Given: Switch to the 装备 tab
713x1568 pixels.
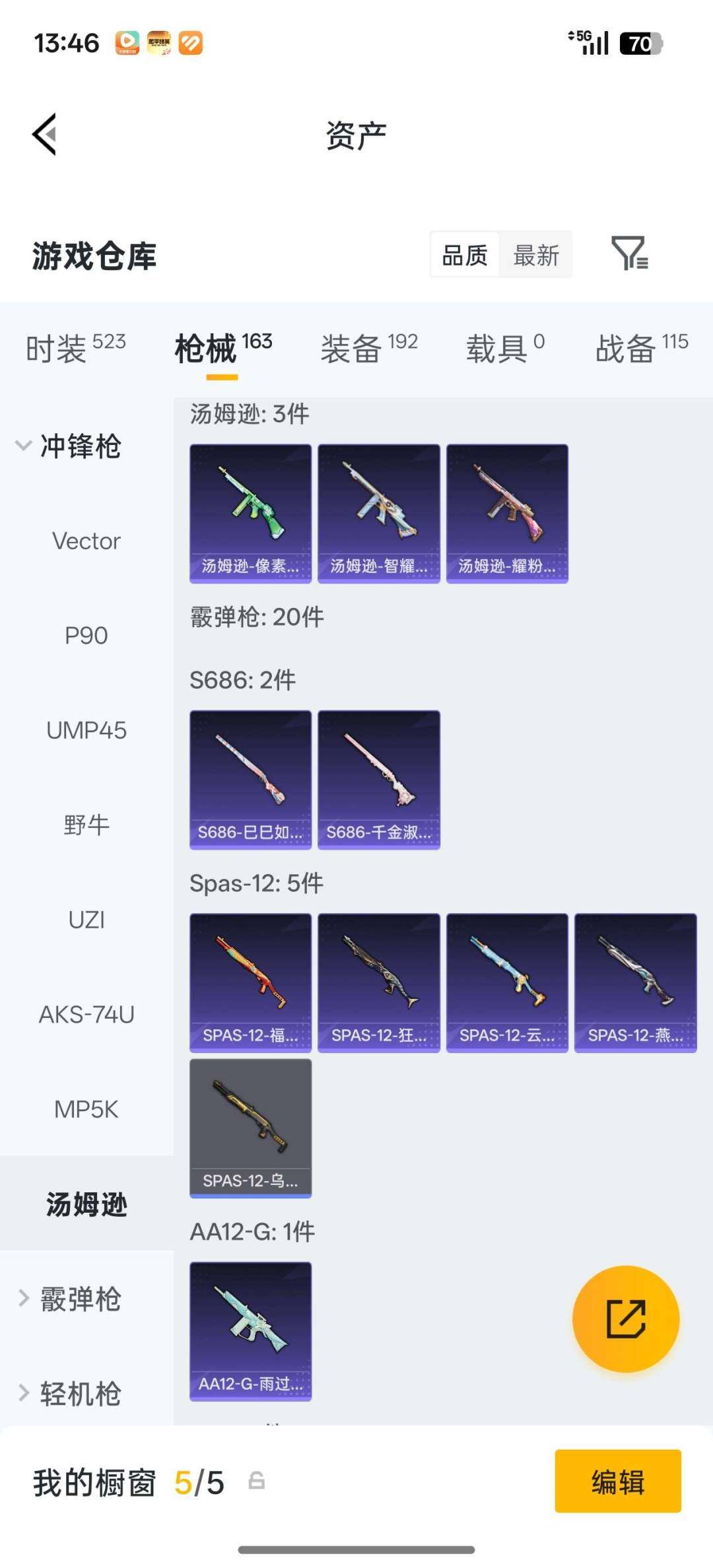Looking at the screenshot, I should [368, 348].
